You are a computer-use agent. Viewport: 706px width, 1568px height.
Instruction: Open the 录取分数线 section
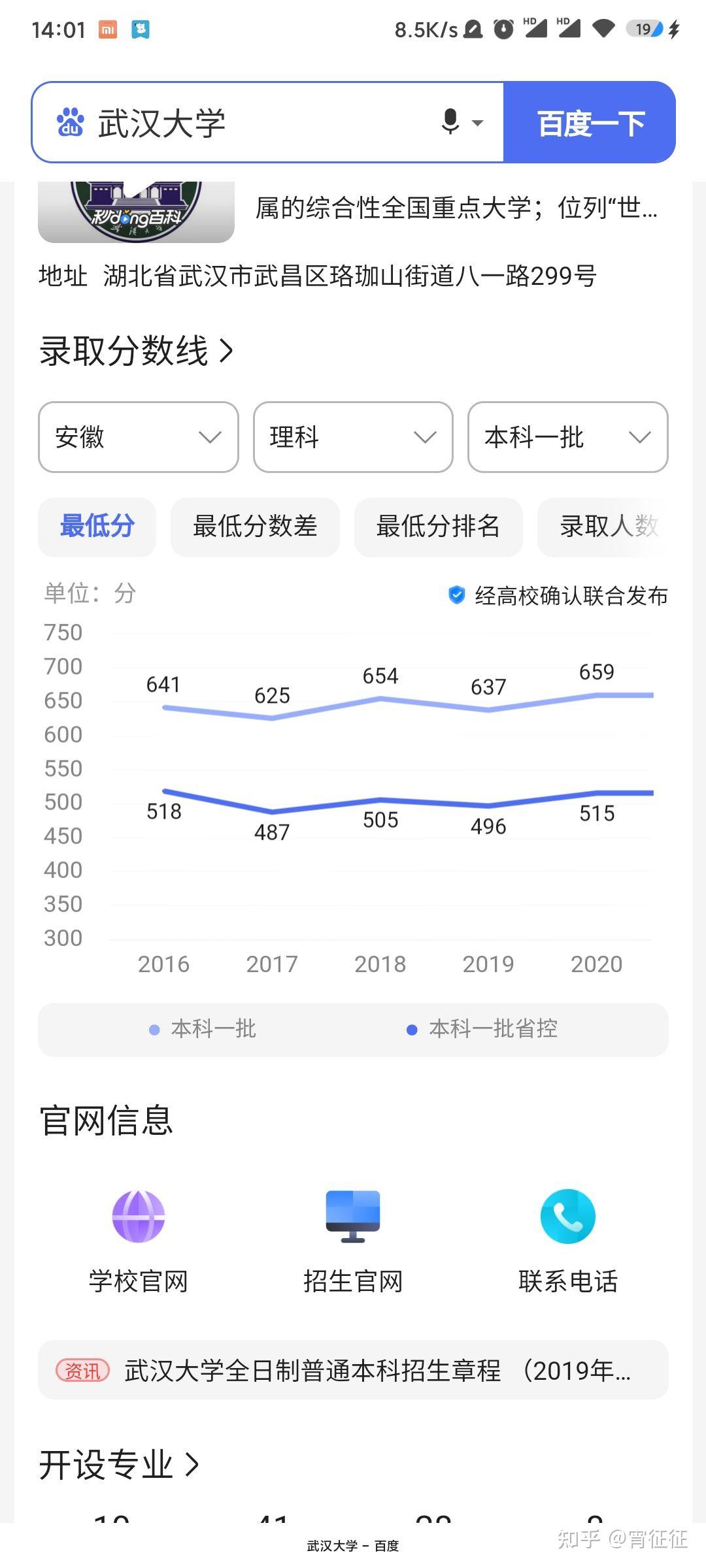136,351
